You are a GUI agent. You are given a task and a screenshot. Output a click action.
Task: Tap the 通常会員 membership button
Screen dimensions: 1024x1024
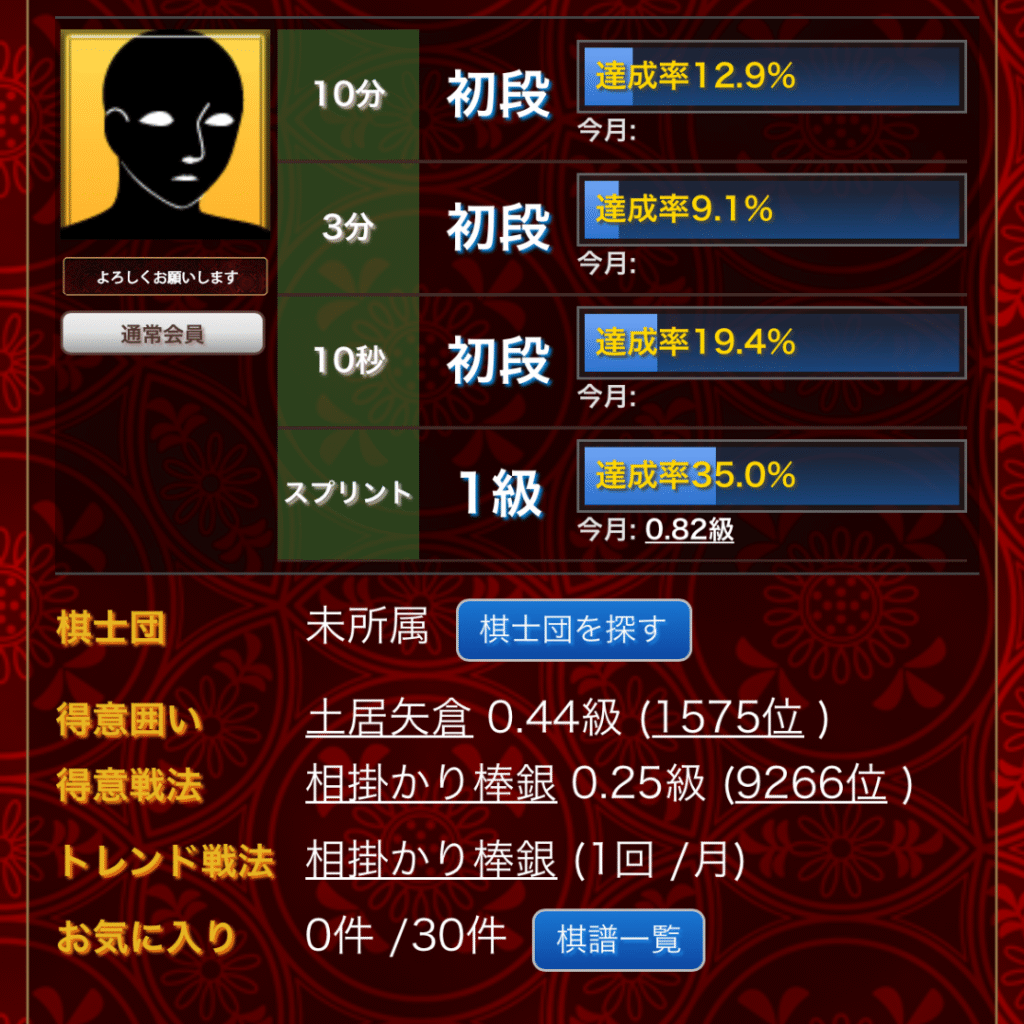(163, 334)
